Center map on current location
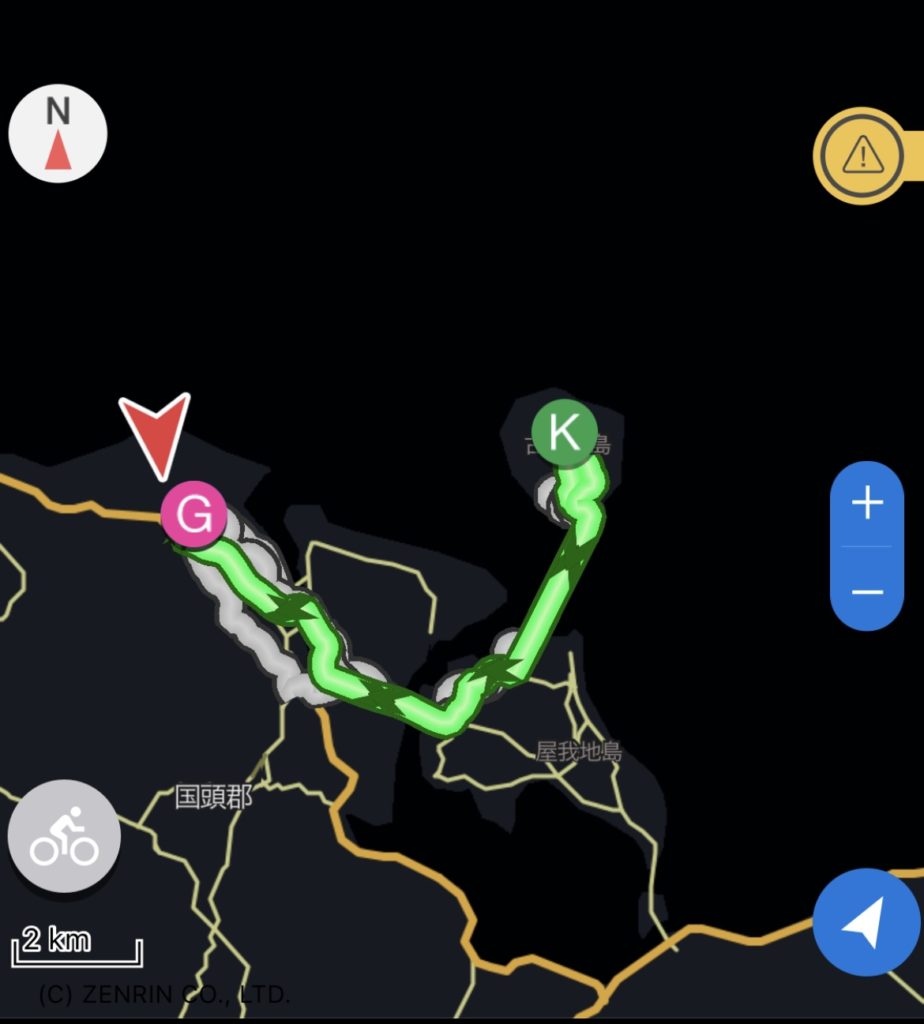The width and height of the screenshot is (924, 1024). [x=866, y=923]
